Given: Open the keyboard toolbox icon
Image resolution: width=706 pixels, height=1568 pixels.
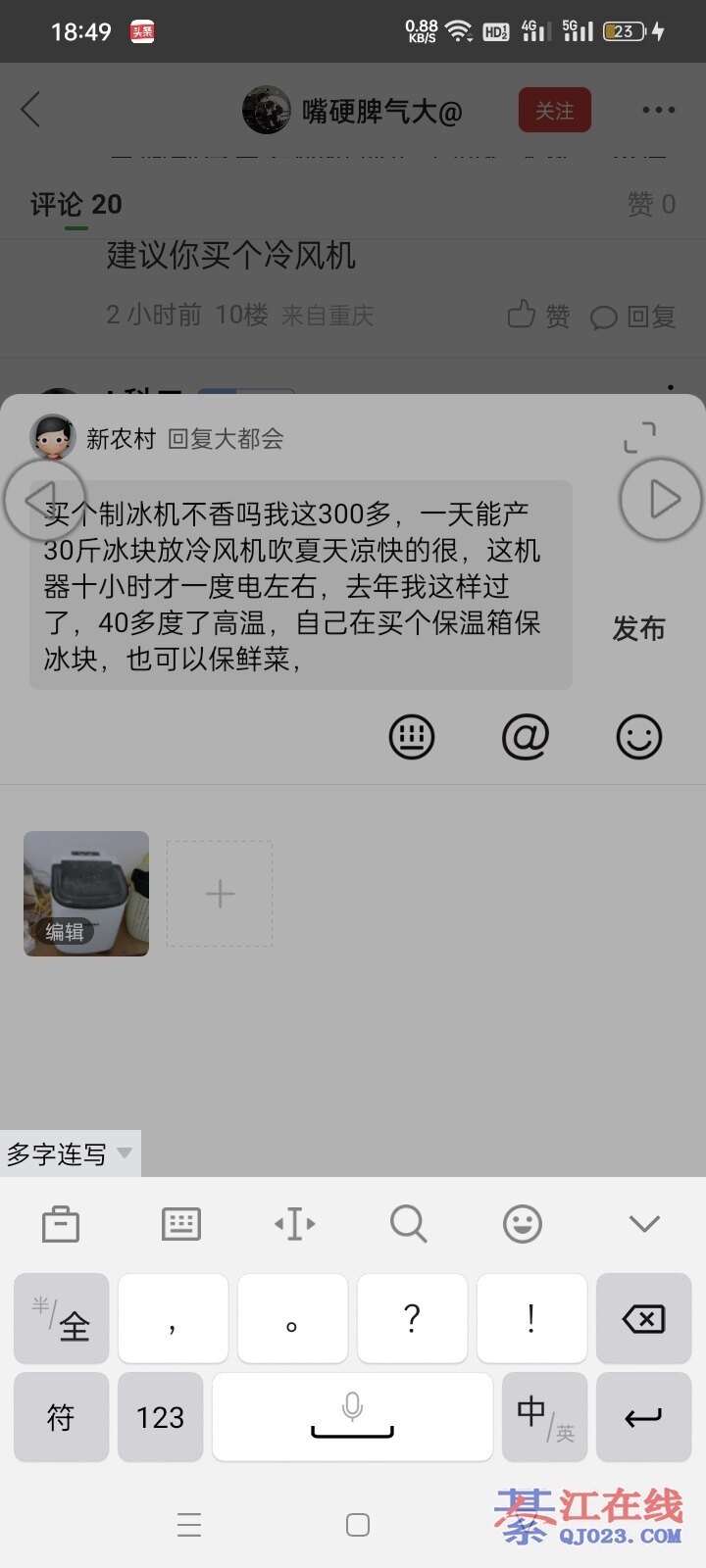Looking at the screenshot, I should click(x=61, y=1224).
